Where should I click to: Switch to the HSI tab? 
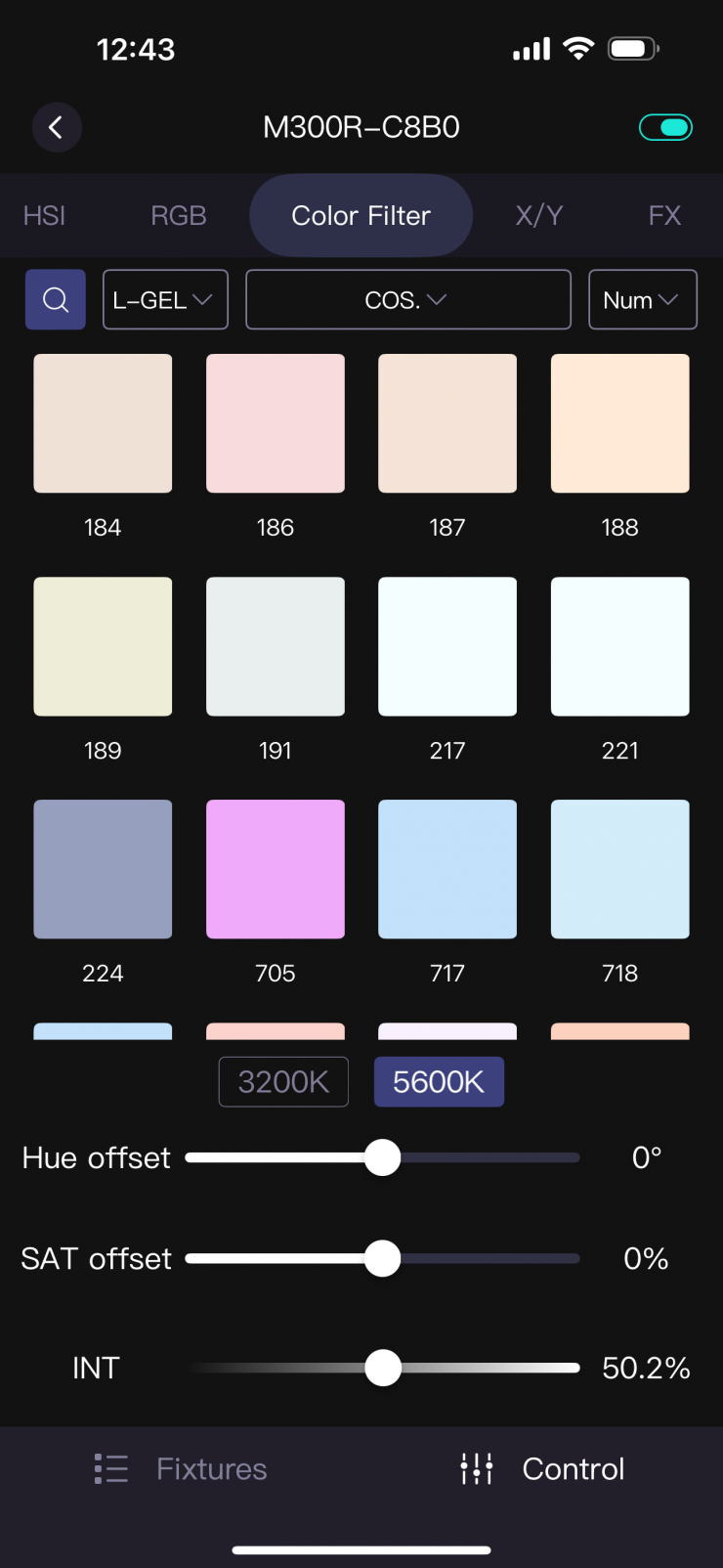(x=44, y=215)
